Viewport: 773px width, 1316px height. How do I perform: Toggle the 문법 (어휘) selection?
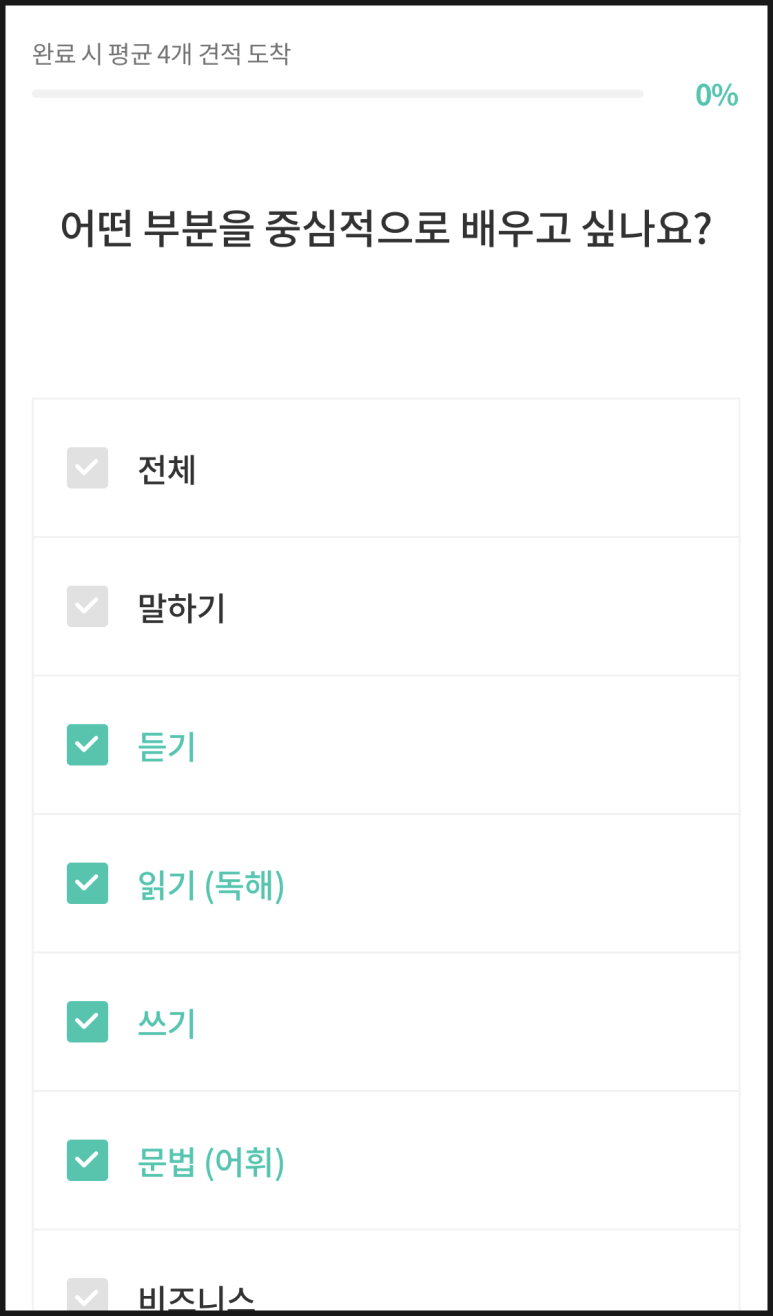point(386,1160)
